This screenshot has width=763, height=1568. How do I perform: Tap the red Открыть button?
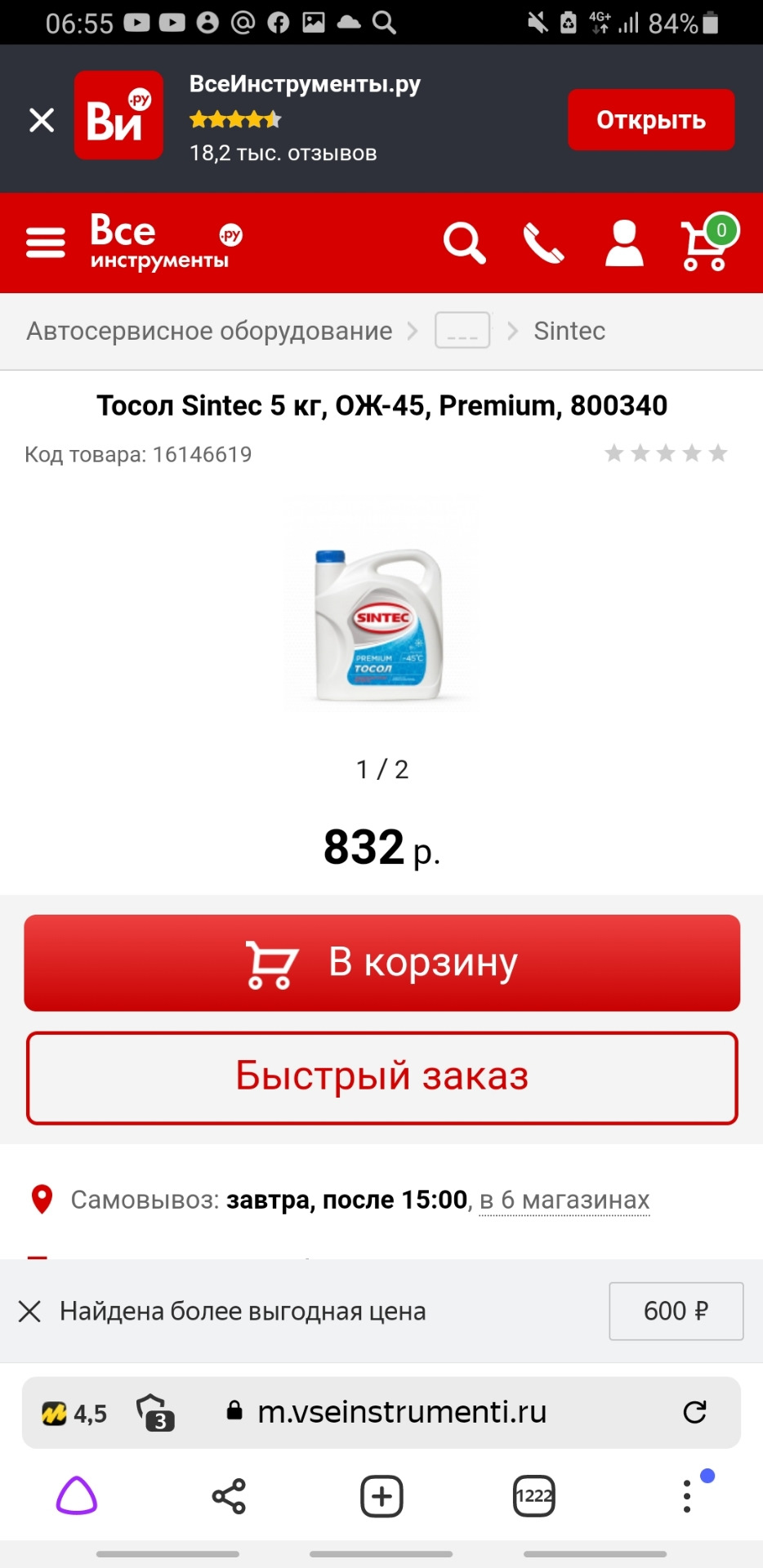click(x=650, y=120)
